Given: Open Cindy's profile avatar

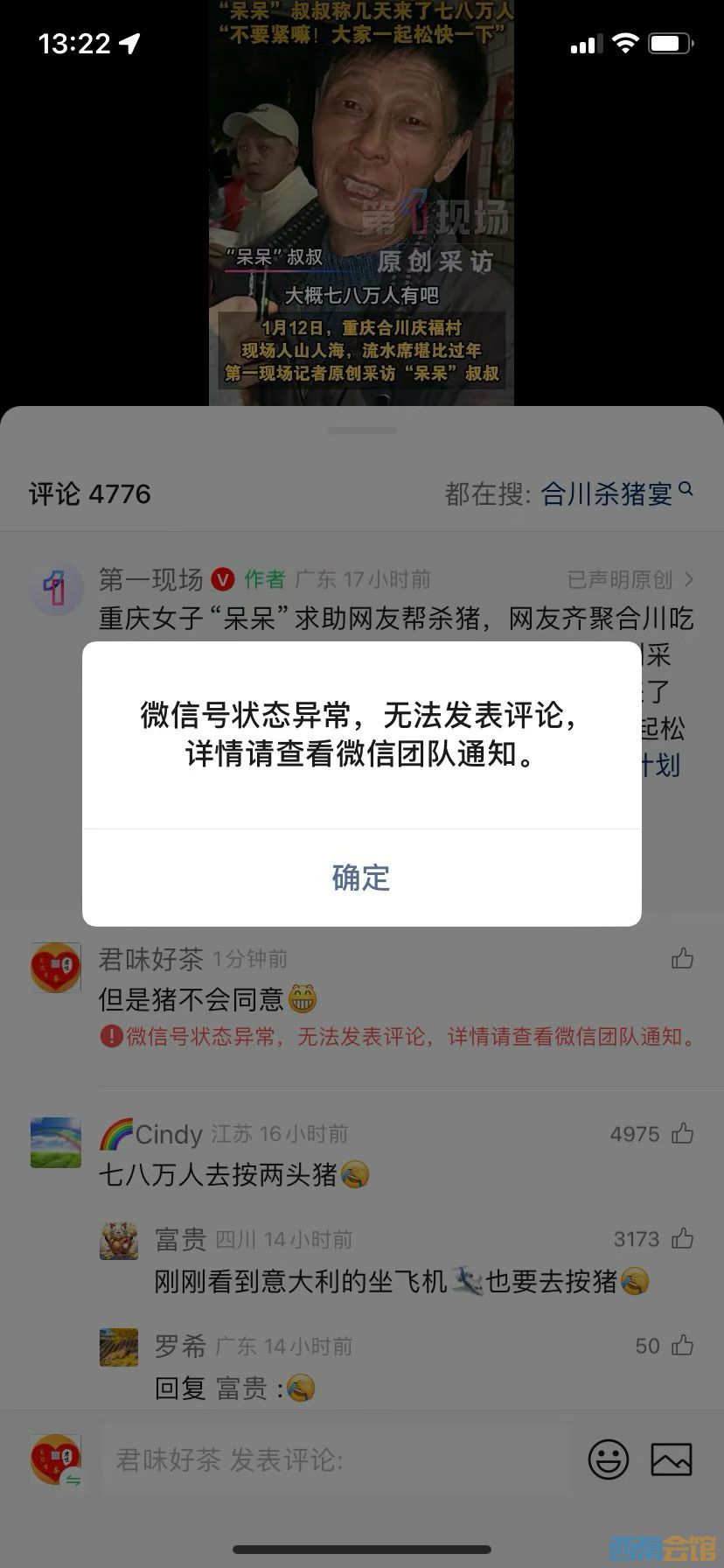Looking at the screenshot, I should [x=55, y=1142].
